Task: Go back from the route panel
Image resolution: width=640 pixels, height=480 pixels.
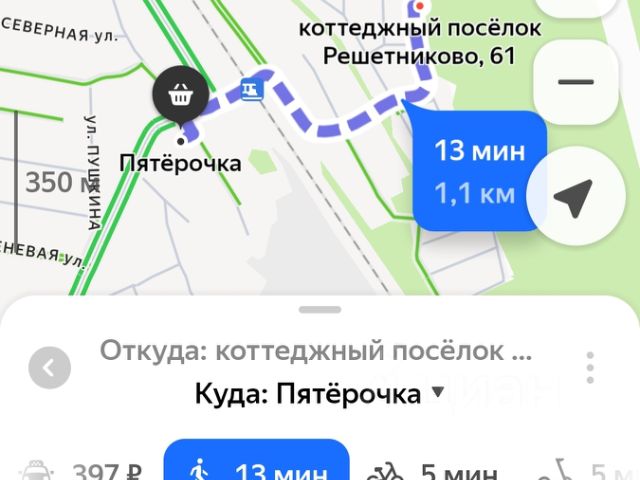Action: [50, 369]
